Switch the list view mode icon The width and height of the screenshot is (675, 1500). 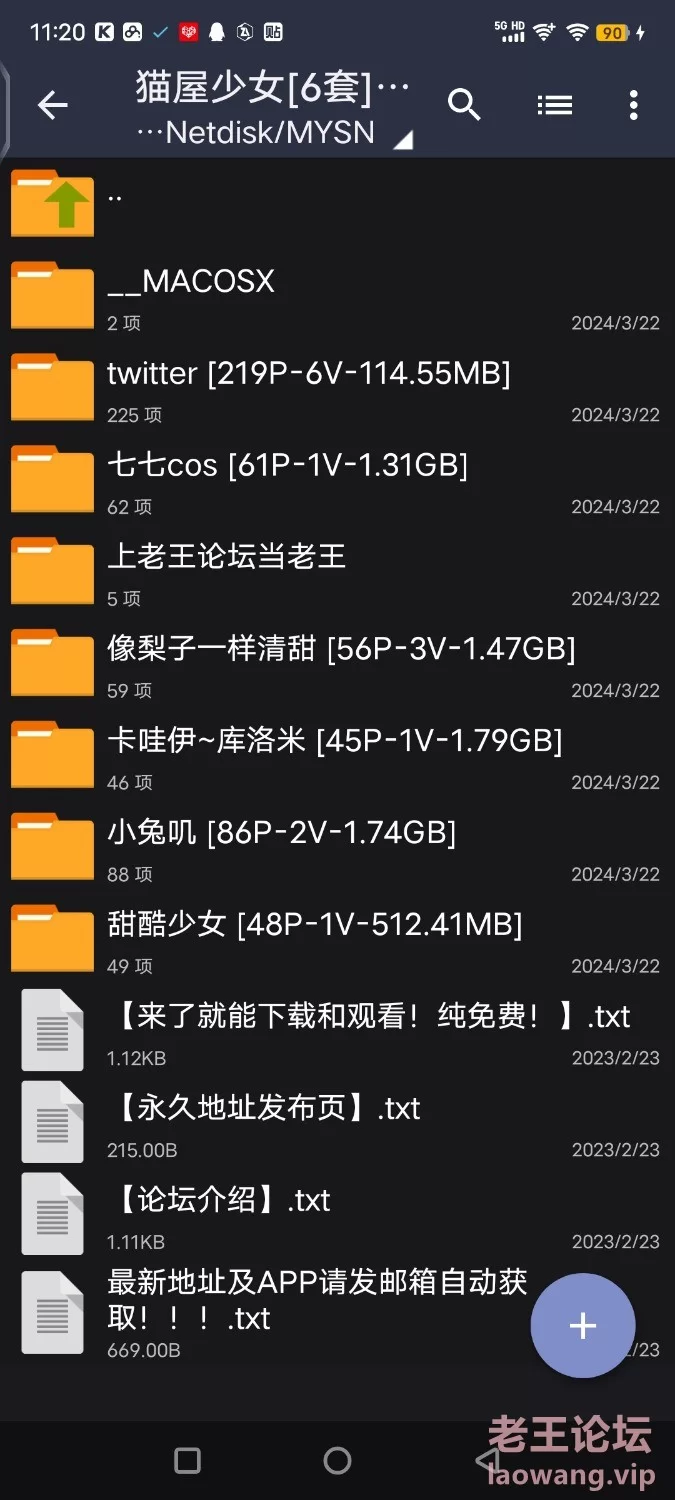coord(554,105)
